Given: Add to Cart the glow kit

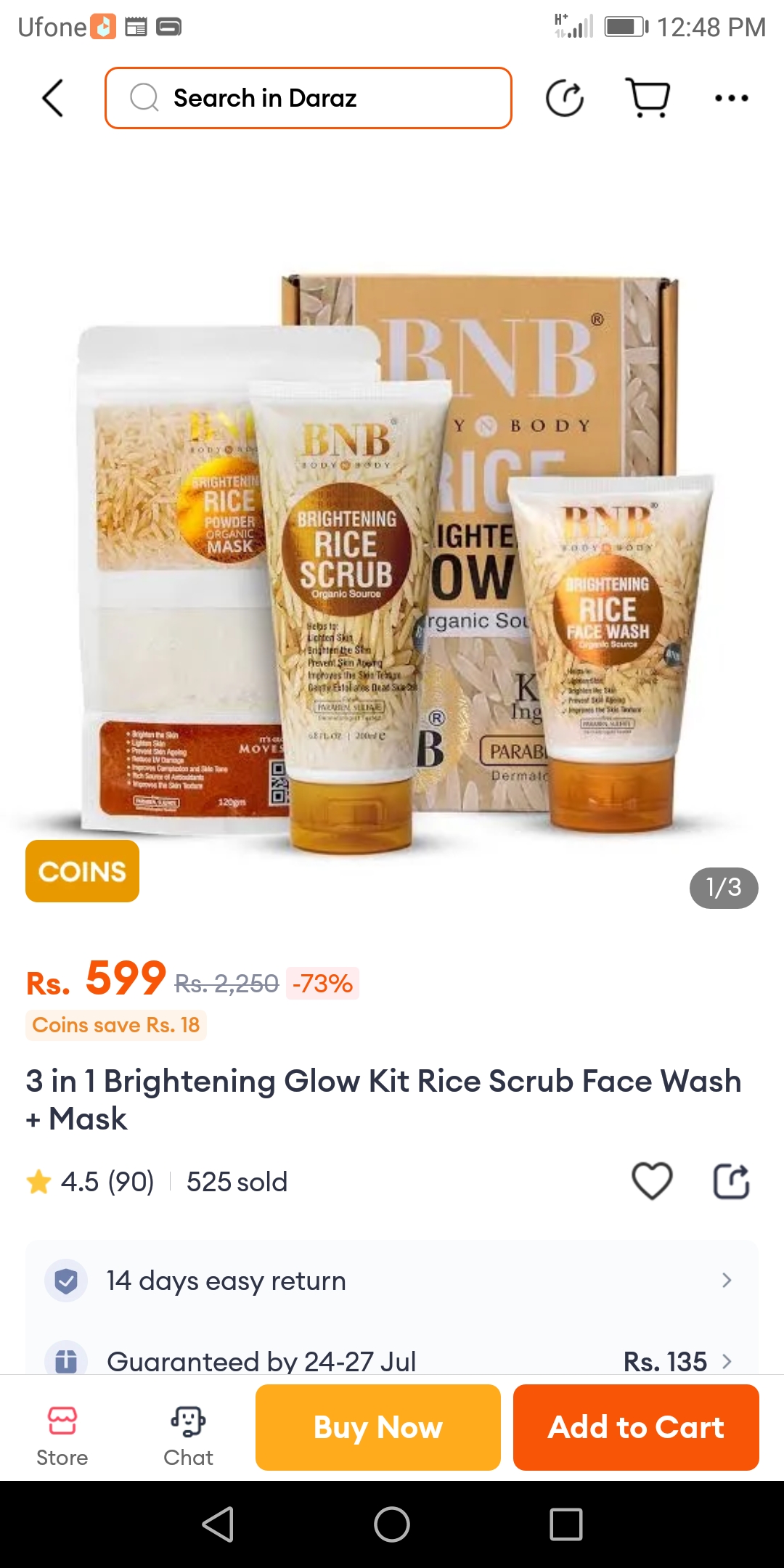Looking at the screenshot, I should [636, 1427].
